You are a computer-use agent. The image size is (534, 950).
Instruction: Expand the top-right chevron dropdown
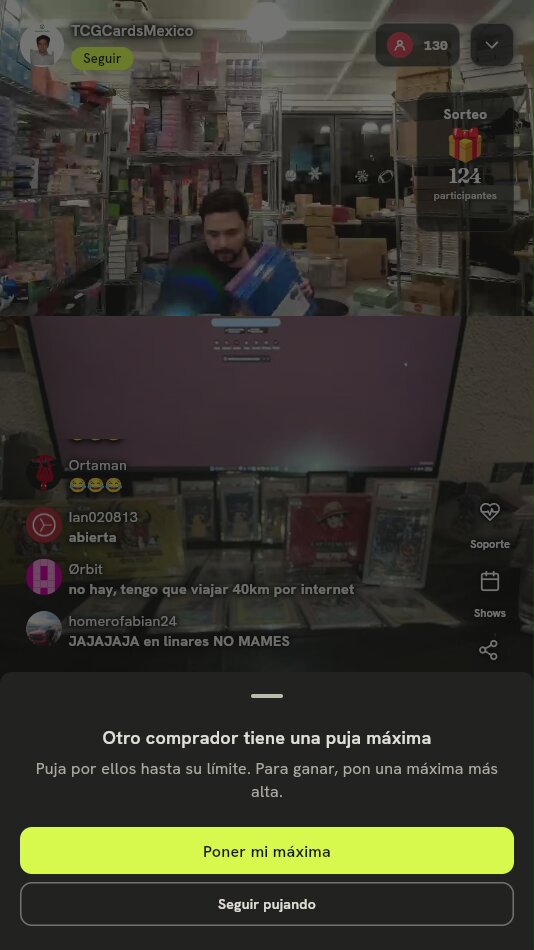[492, 45]
